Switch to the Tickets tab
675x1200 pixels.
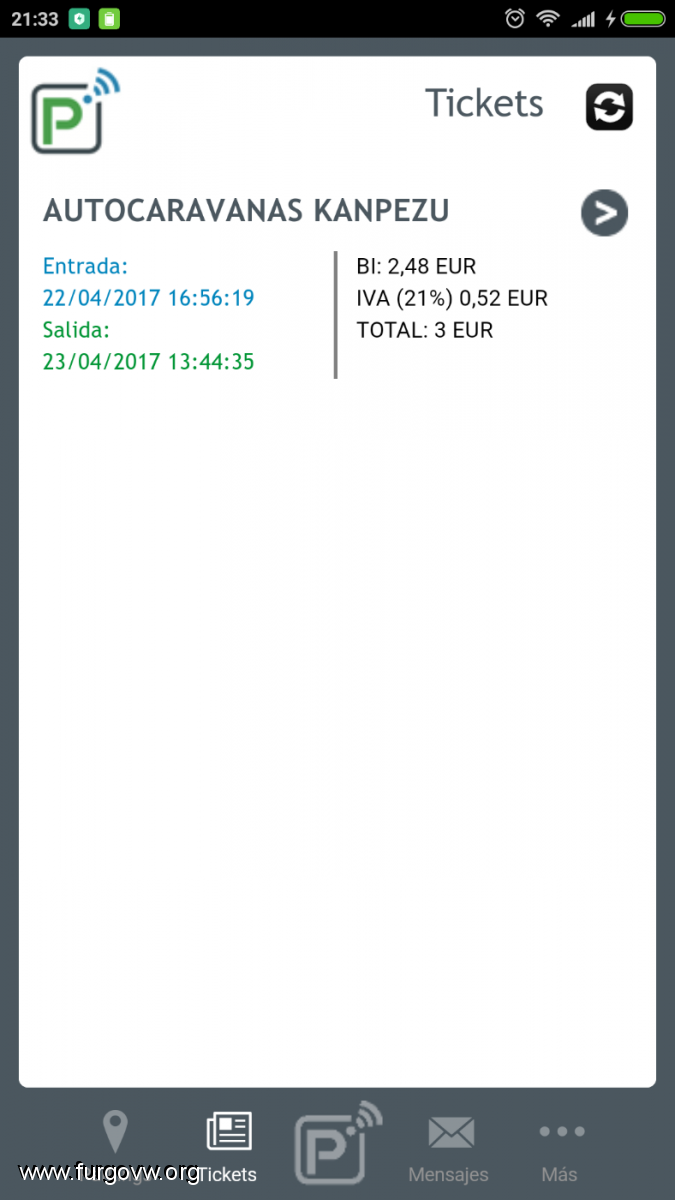point(228,1146)
